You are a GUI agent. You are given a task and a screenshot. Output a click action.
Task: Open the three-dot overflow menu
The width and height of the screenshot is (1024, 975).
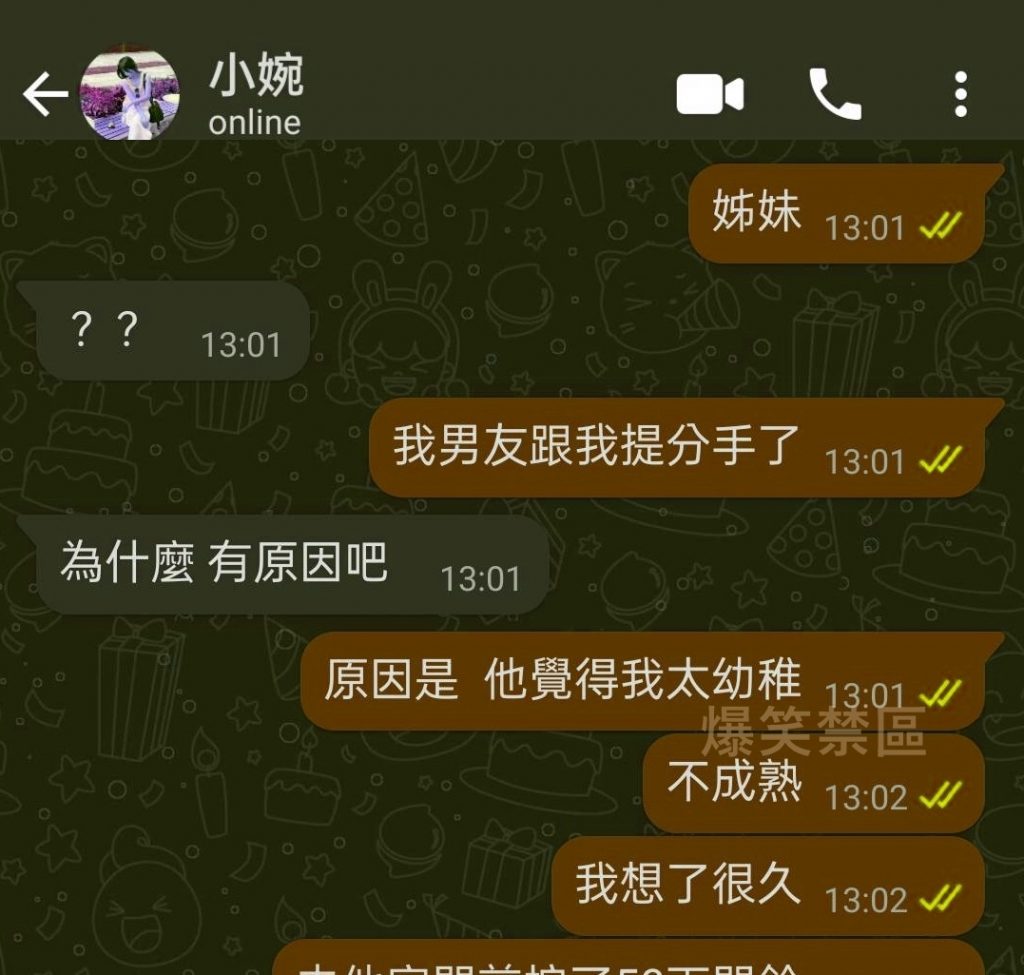point(960,95)
